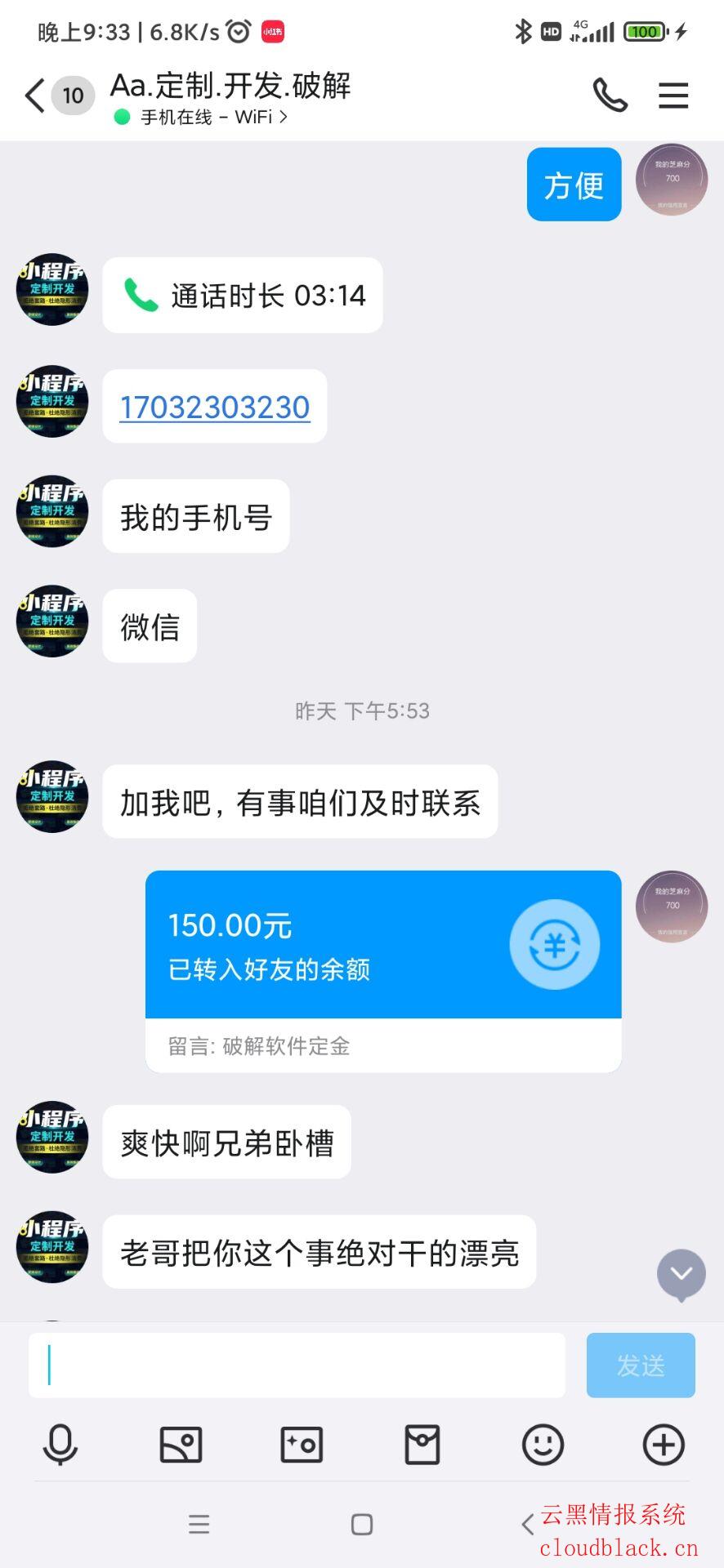Open the phone number link 17032303230
Image resolution: width=724 pixels, height=1568 pixels.
(215, 407)
